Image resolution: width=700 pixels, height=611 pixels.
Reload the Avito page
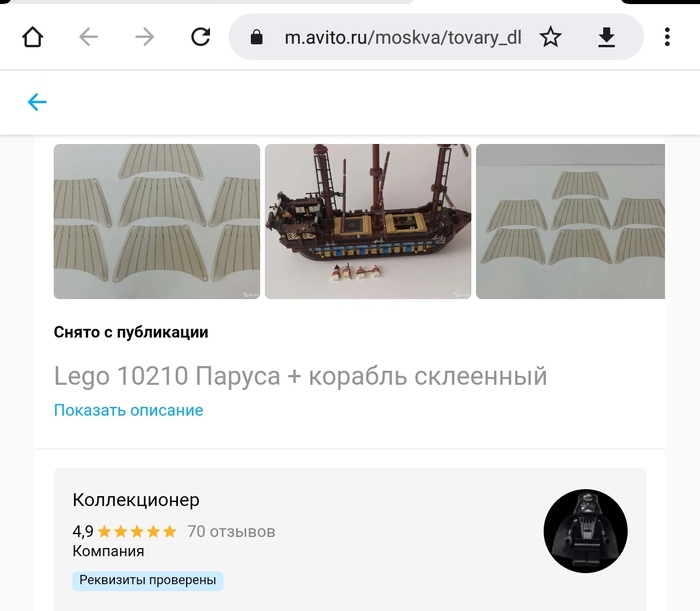click(x=201, y=37)
